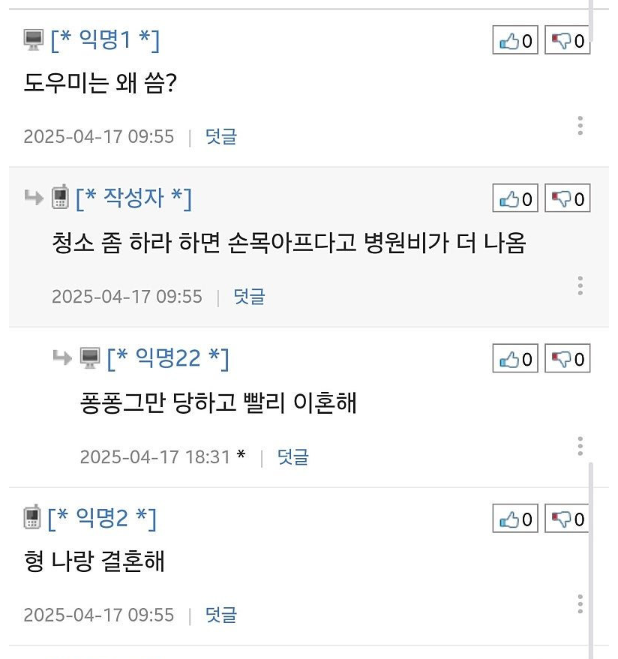
Task: Tap 덧글 under the 작성자 reply
Action: click(249, 296)
